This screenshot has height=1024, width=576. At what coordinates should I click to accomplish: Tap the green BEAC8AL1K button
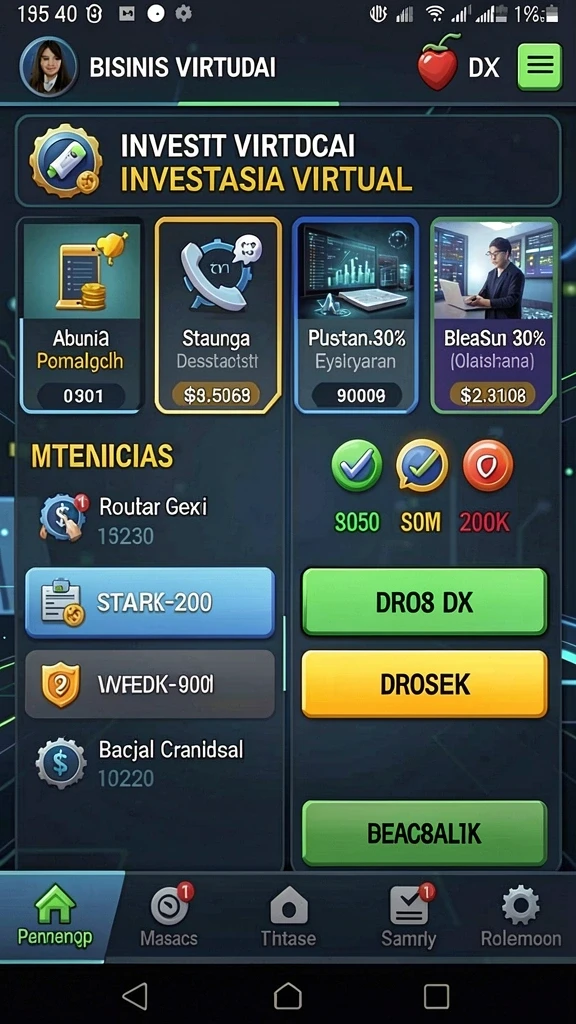(424, 833)
